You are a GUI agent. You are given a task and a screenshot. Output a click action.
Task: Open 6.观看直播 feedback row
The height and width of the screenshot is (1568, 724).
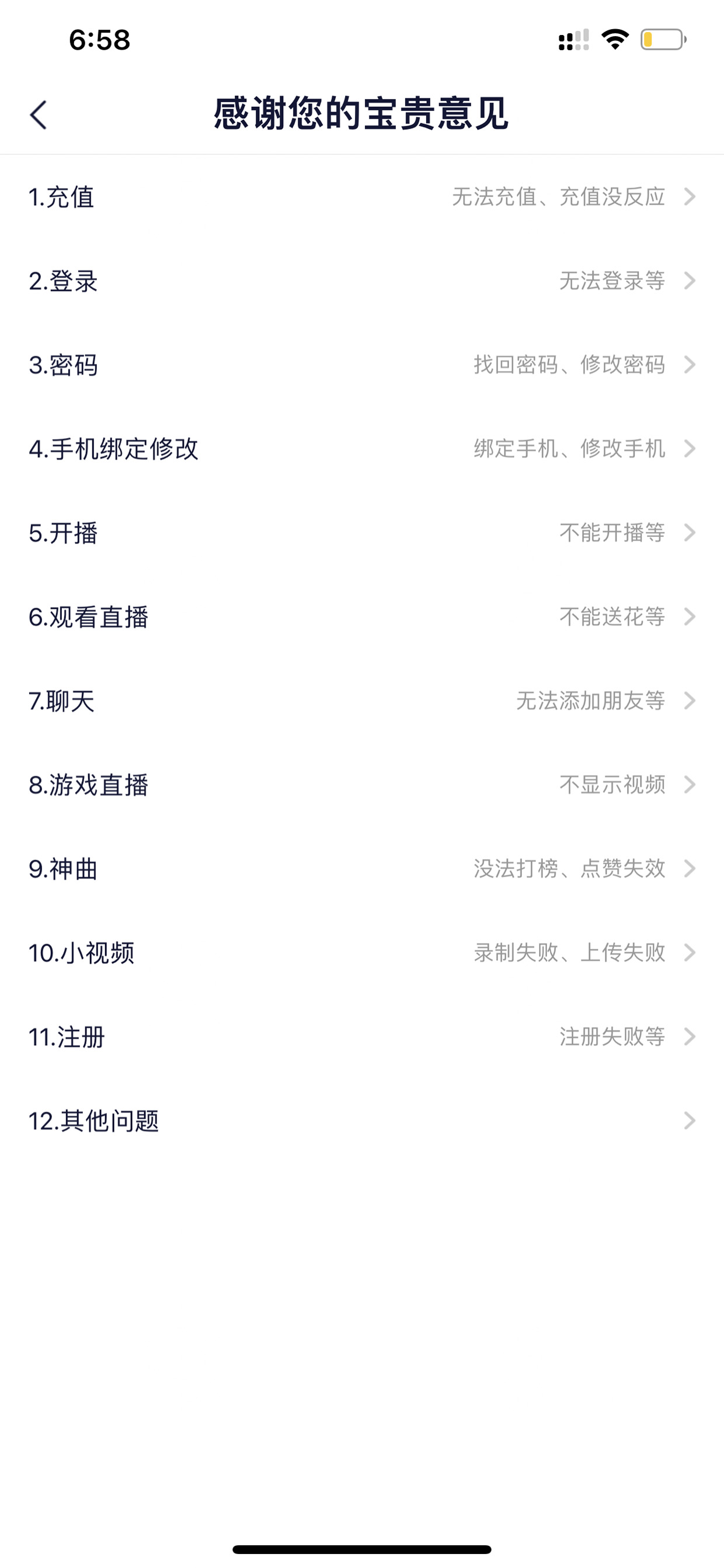pos(362,616)
